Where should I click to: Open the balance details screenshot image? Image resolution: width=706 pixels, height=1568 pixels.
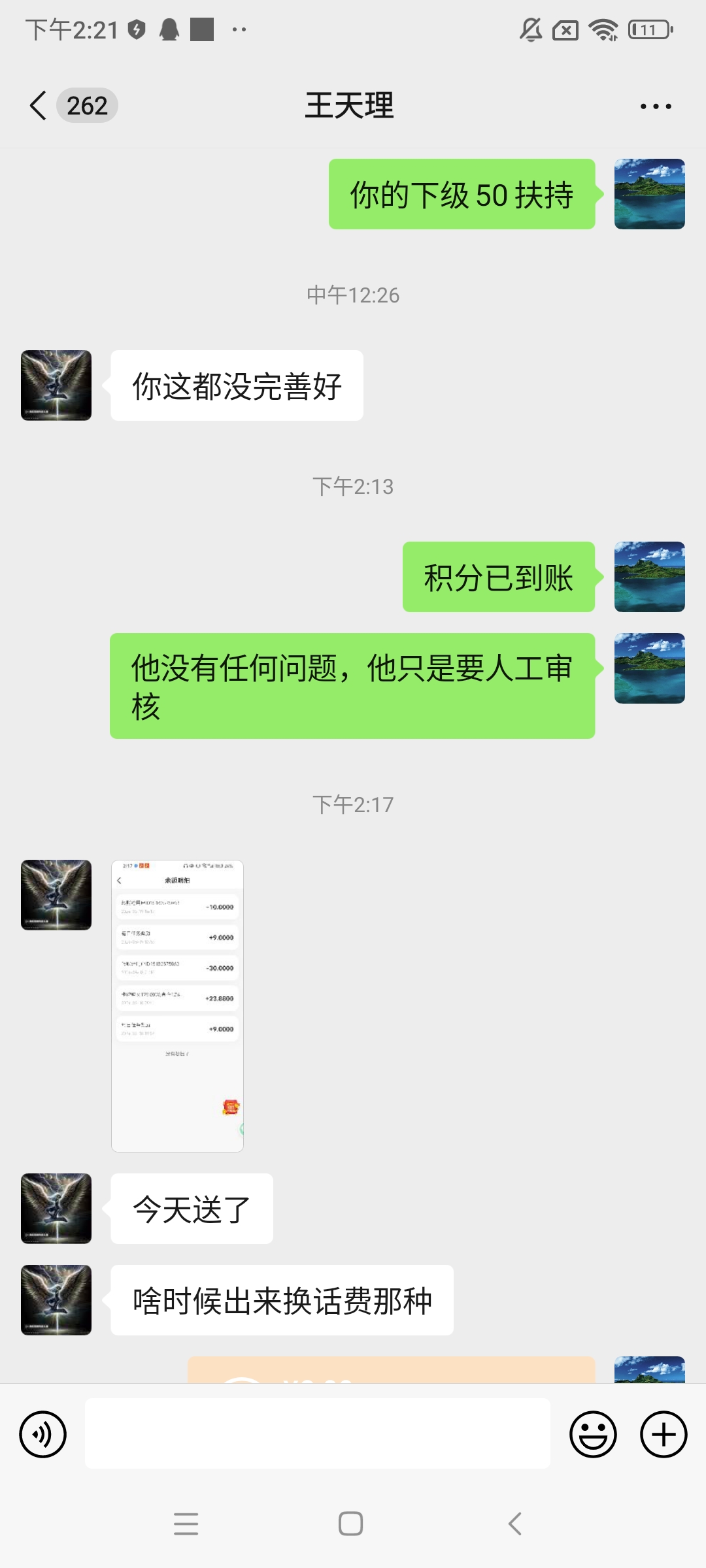pyautogui.click(x=177, y=1005)
